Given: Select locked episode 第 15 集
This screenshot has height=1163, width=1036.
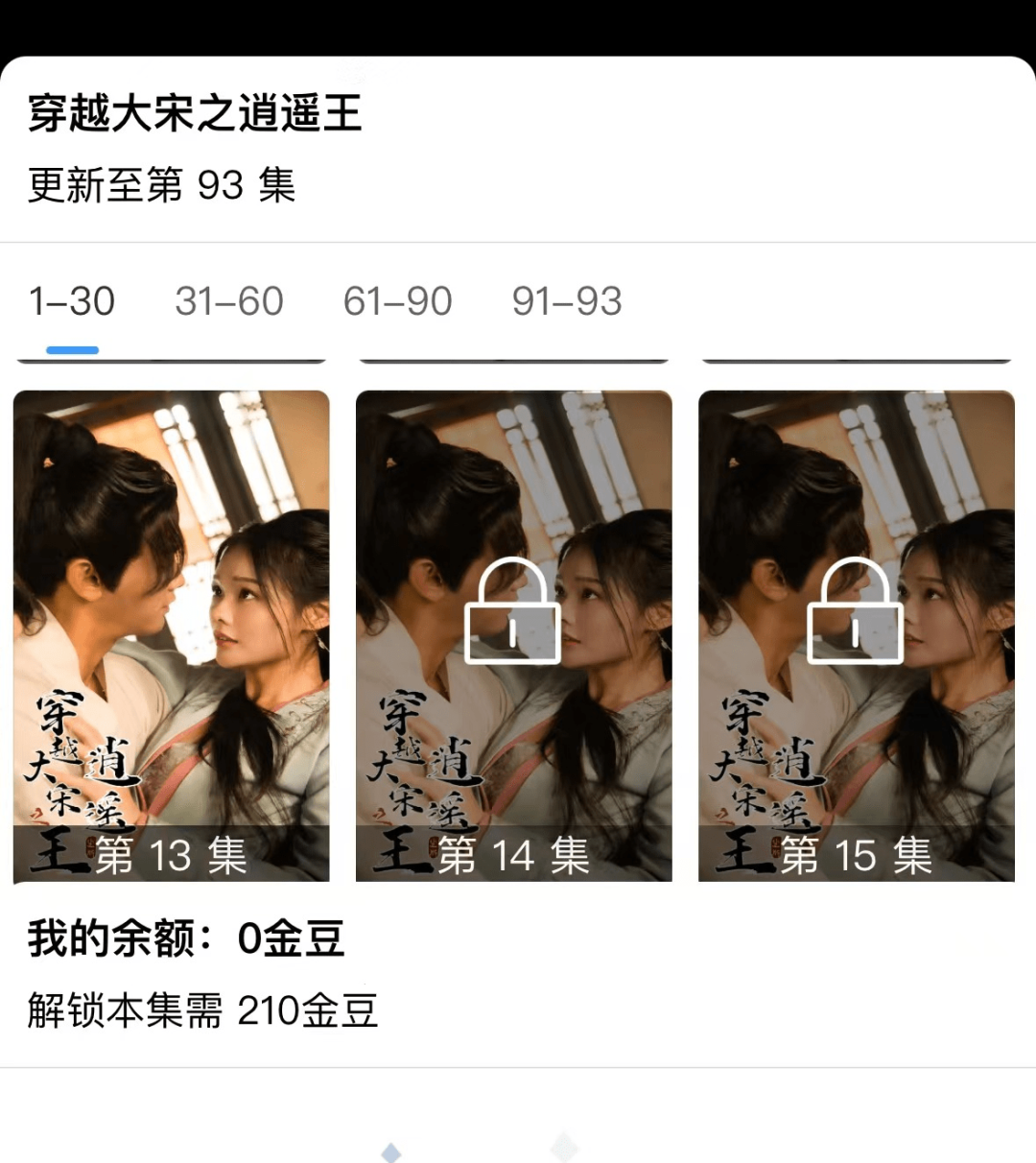Looking at the screenshot, I should [x=856, y=635].
